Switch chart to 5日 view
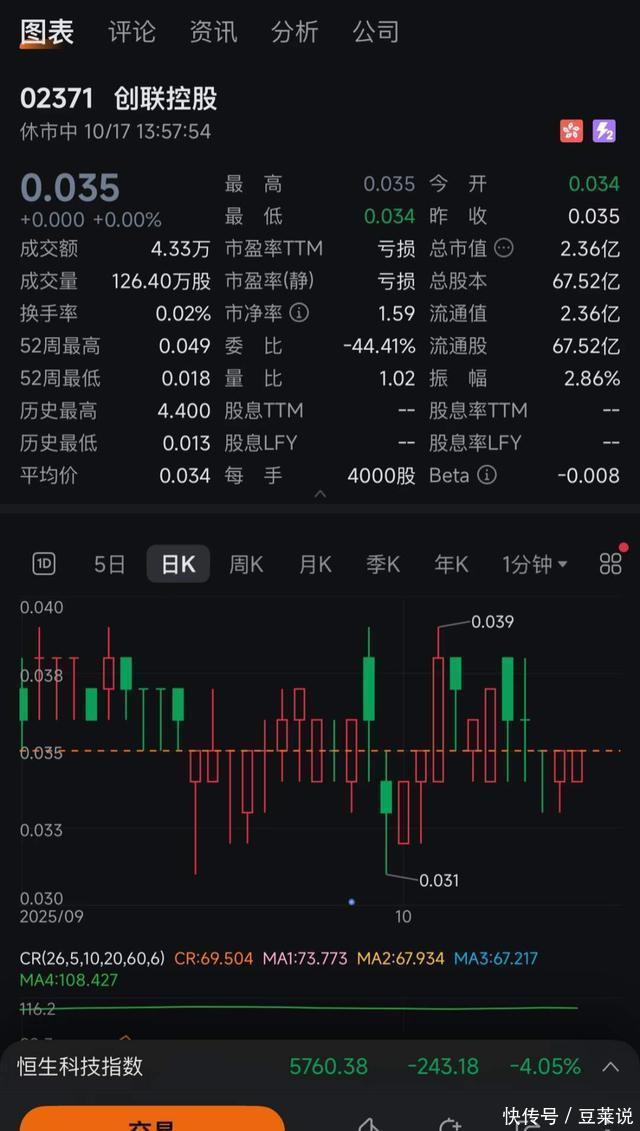Viewport: 640px width, 1131px height. coord(109,564)
